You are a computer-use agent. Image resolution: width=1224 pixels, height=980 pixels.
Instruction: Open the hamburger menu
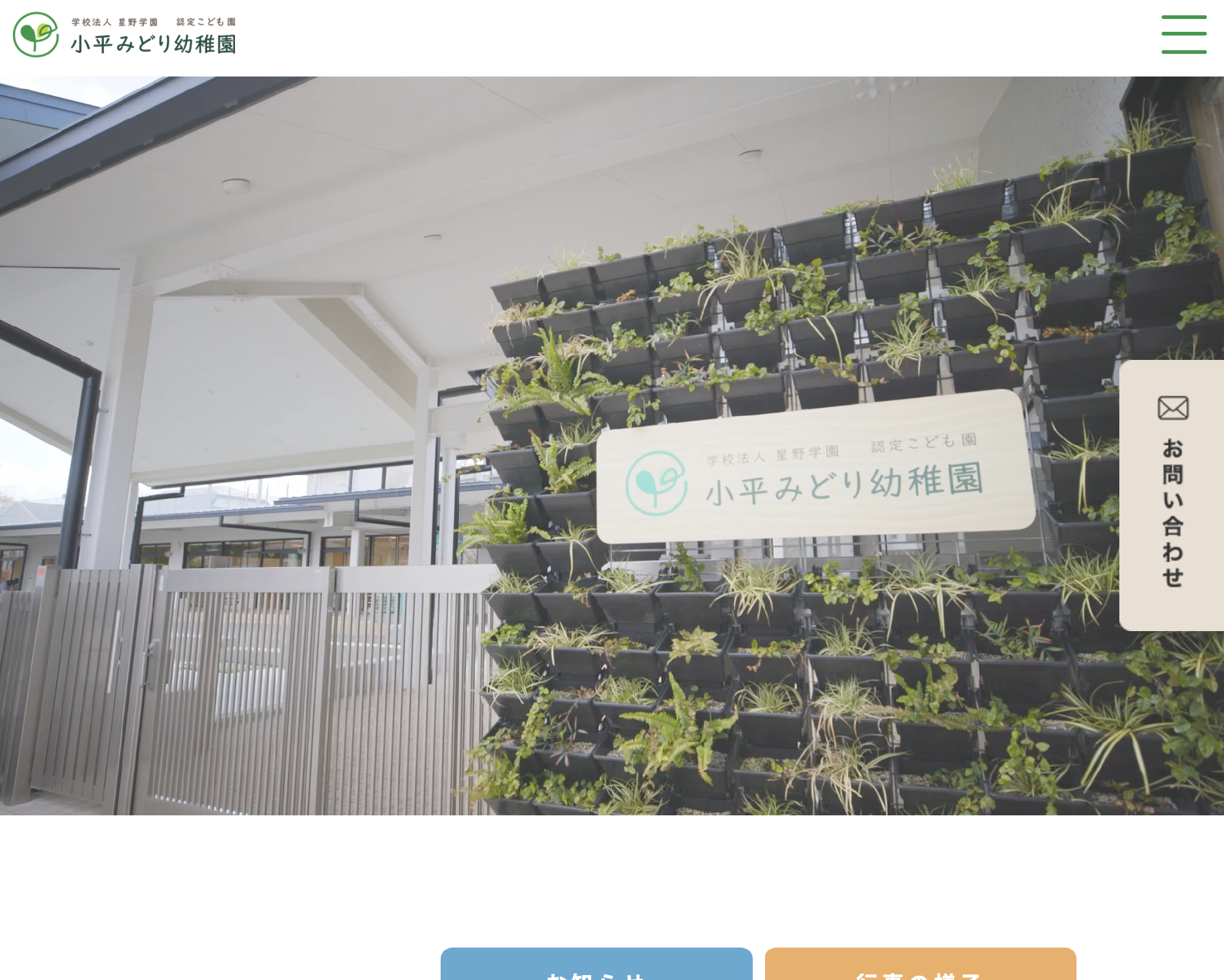[x=1184, y=35]
